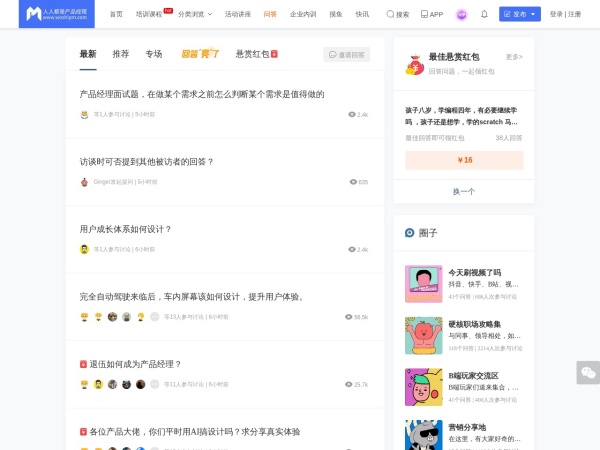Open the 搜索 search in the header
The height and width of the screenshot is (450, 600).
[x=397, y=14]
